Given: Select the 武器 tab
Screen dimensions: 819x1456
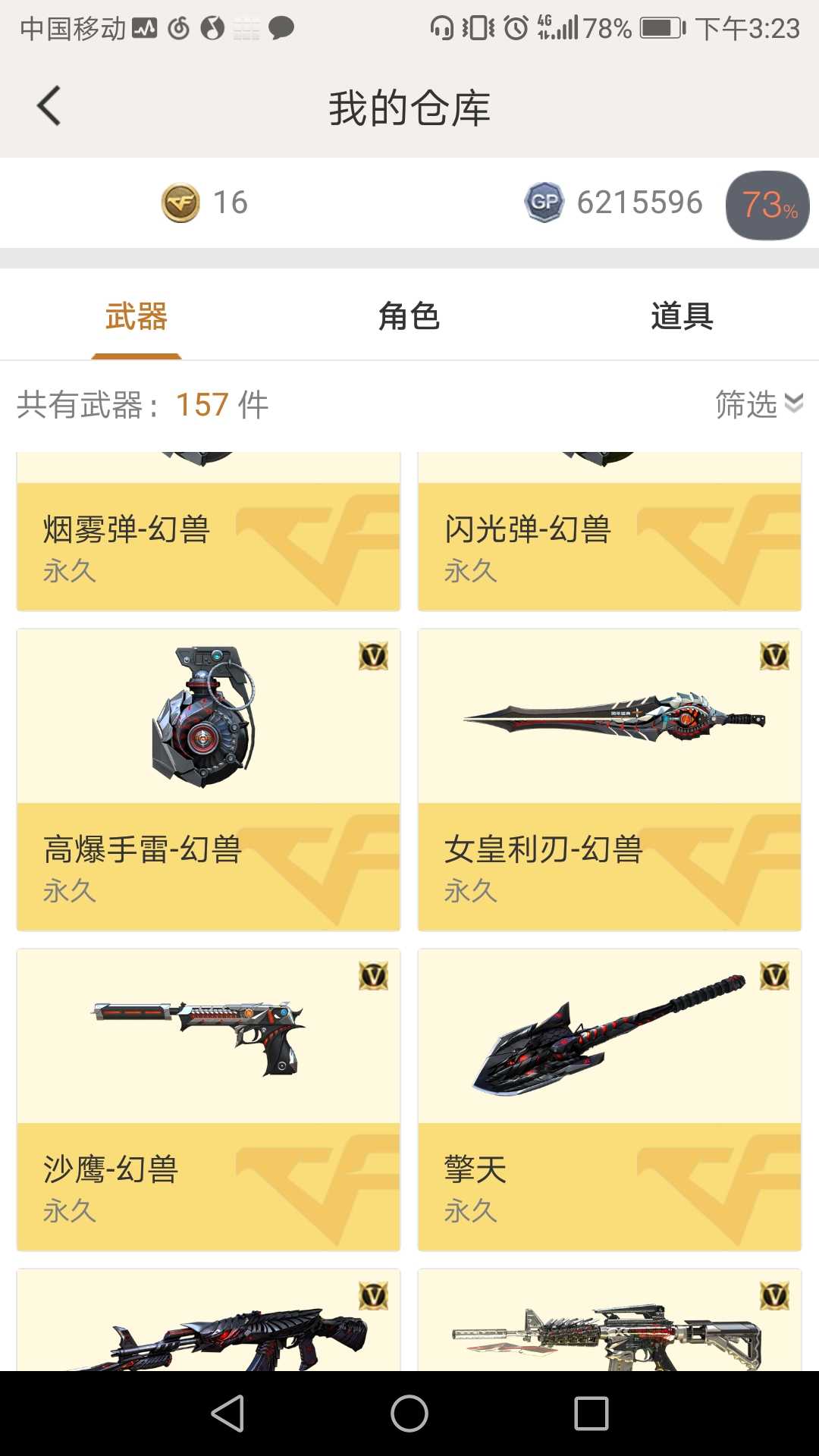Looking at the screenshot, I should pyautogui.click(x=136, y=315).
